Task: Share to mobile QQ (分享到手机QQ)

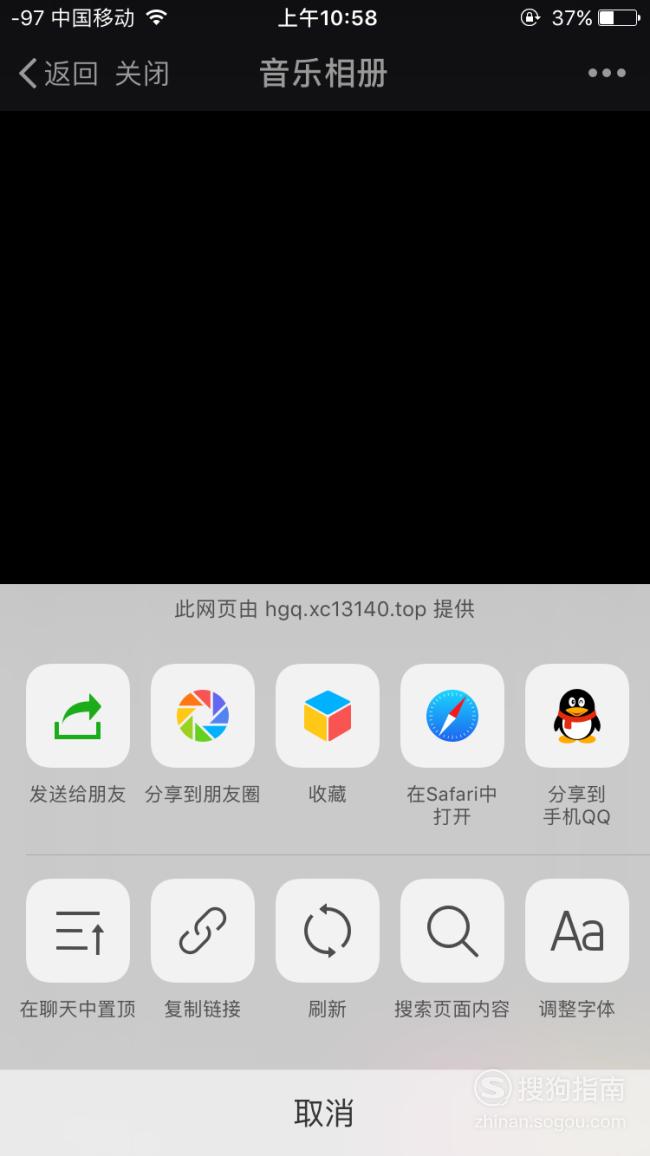Action: 577,716
